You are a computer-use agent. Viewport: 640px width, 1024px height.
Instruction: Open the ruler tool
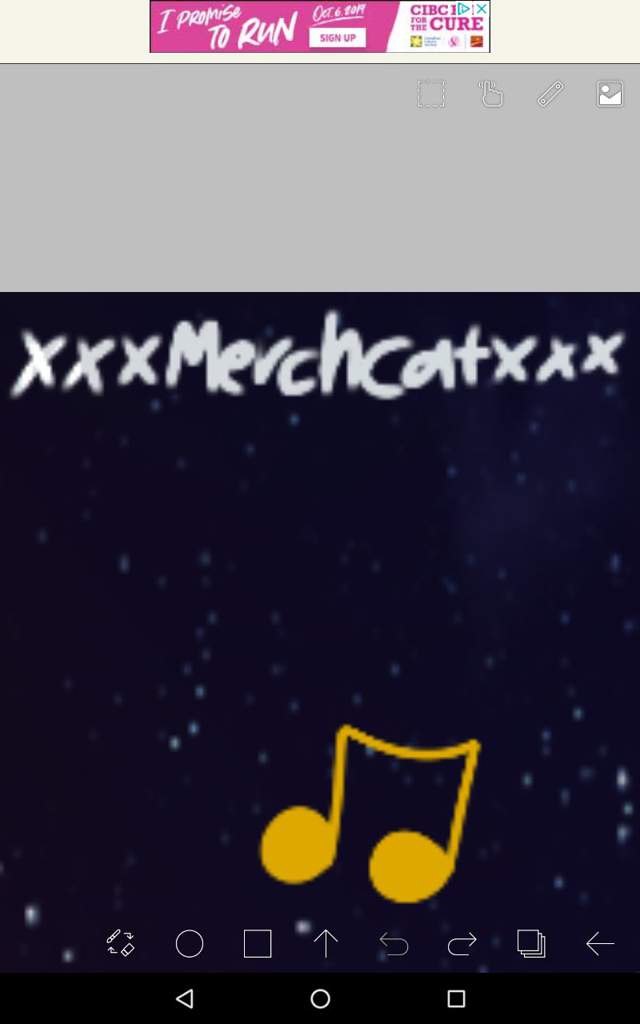pos(550,94)
